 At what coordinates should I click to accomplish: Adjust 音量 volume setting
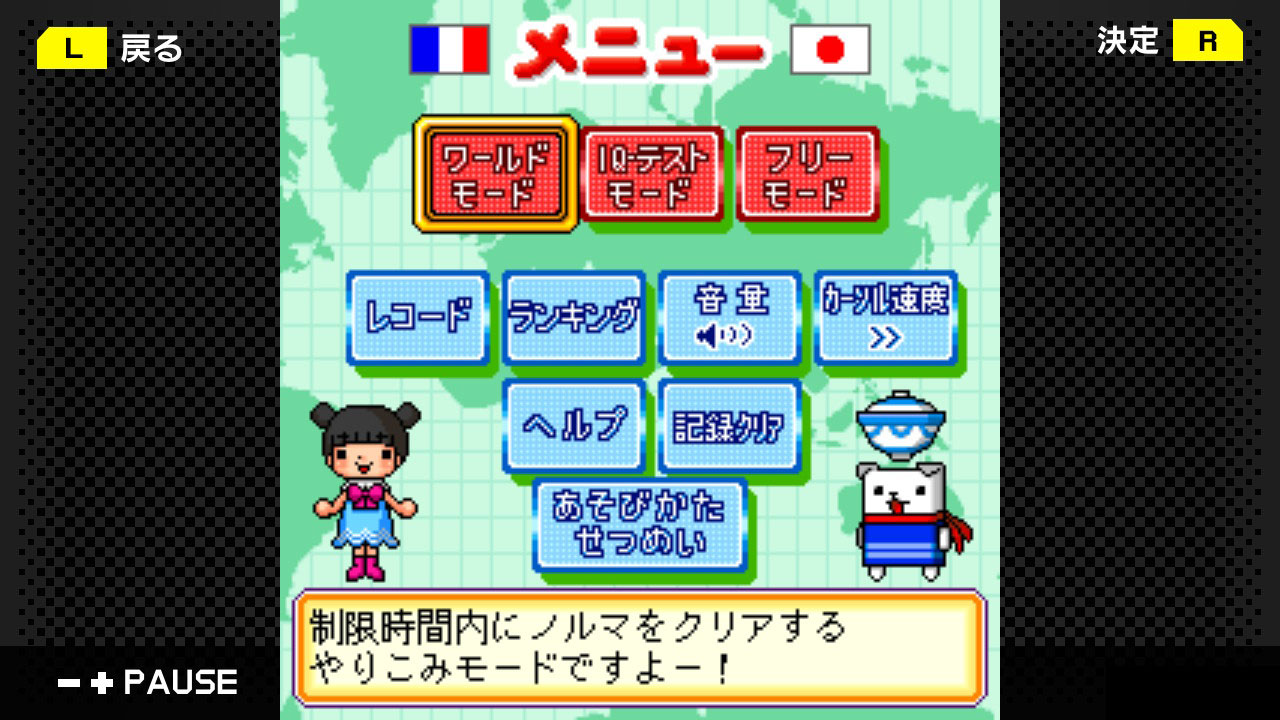pos(730,317)
